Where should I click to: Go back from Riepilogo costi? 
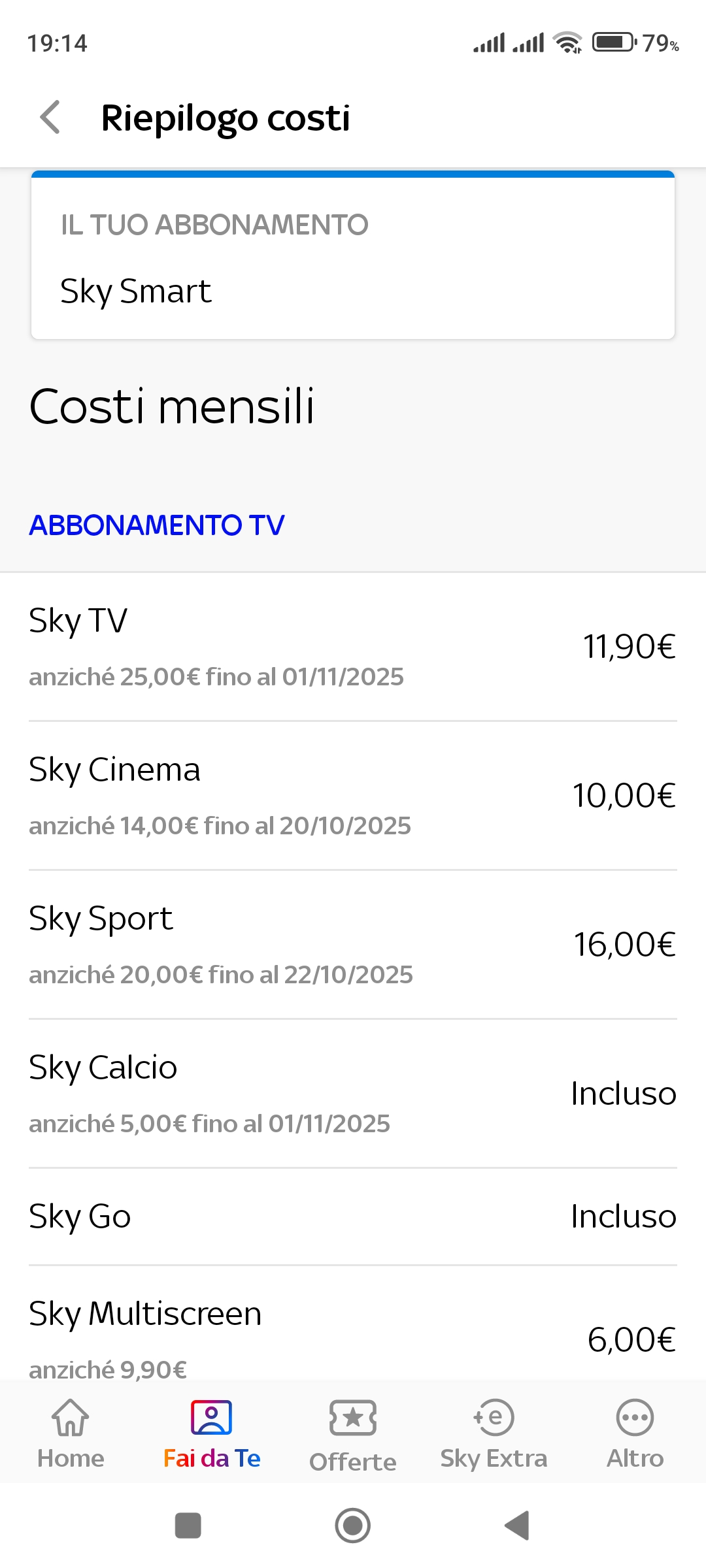(50, 118)
